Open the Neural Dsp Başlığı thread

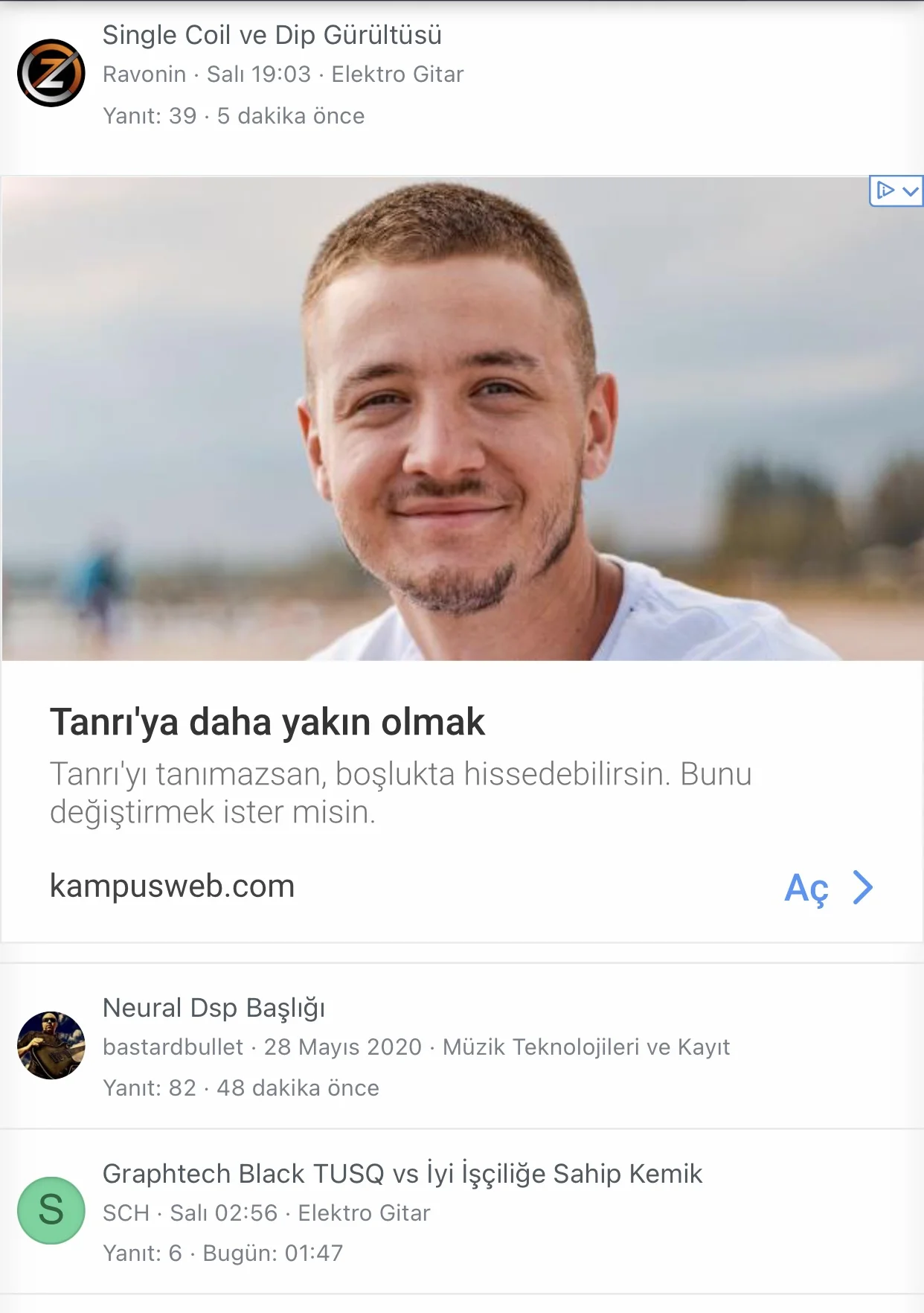(x=214, y=1007)
